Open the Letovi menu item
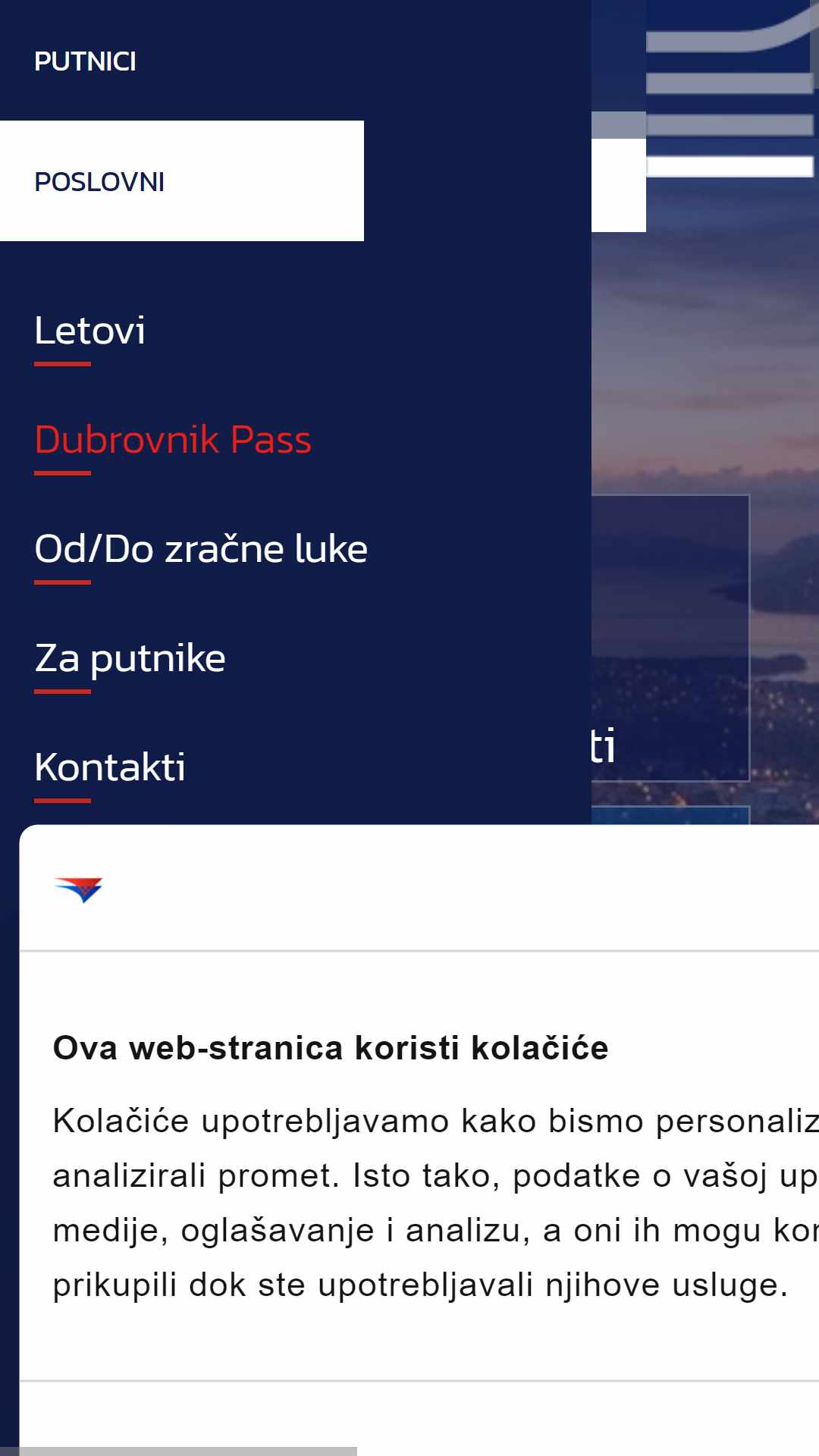This screenshot has width=819, height=1456. (x=89, y=331)
